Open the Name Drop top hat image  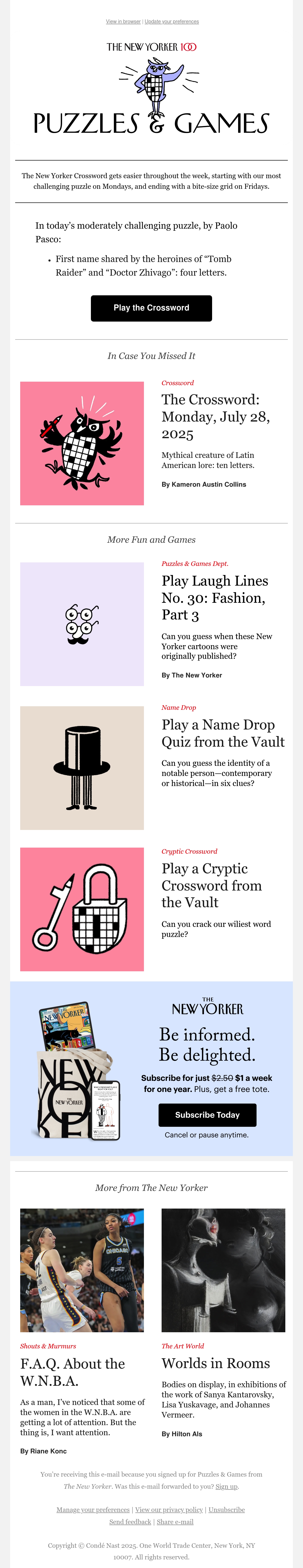click(82, 768)
